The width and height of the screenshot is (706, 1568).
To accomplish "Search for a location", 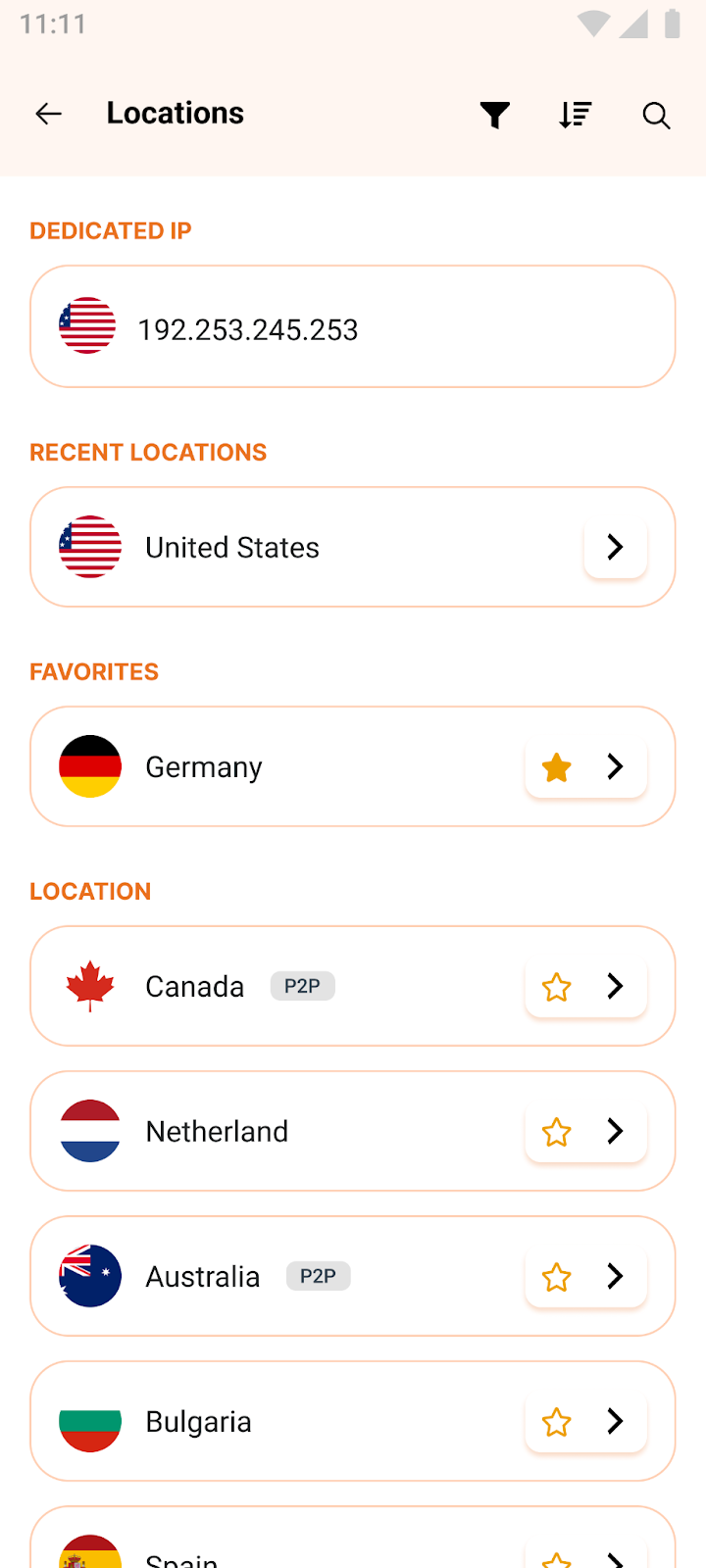I will point(656,116).
